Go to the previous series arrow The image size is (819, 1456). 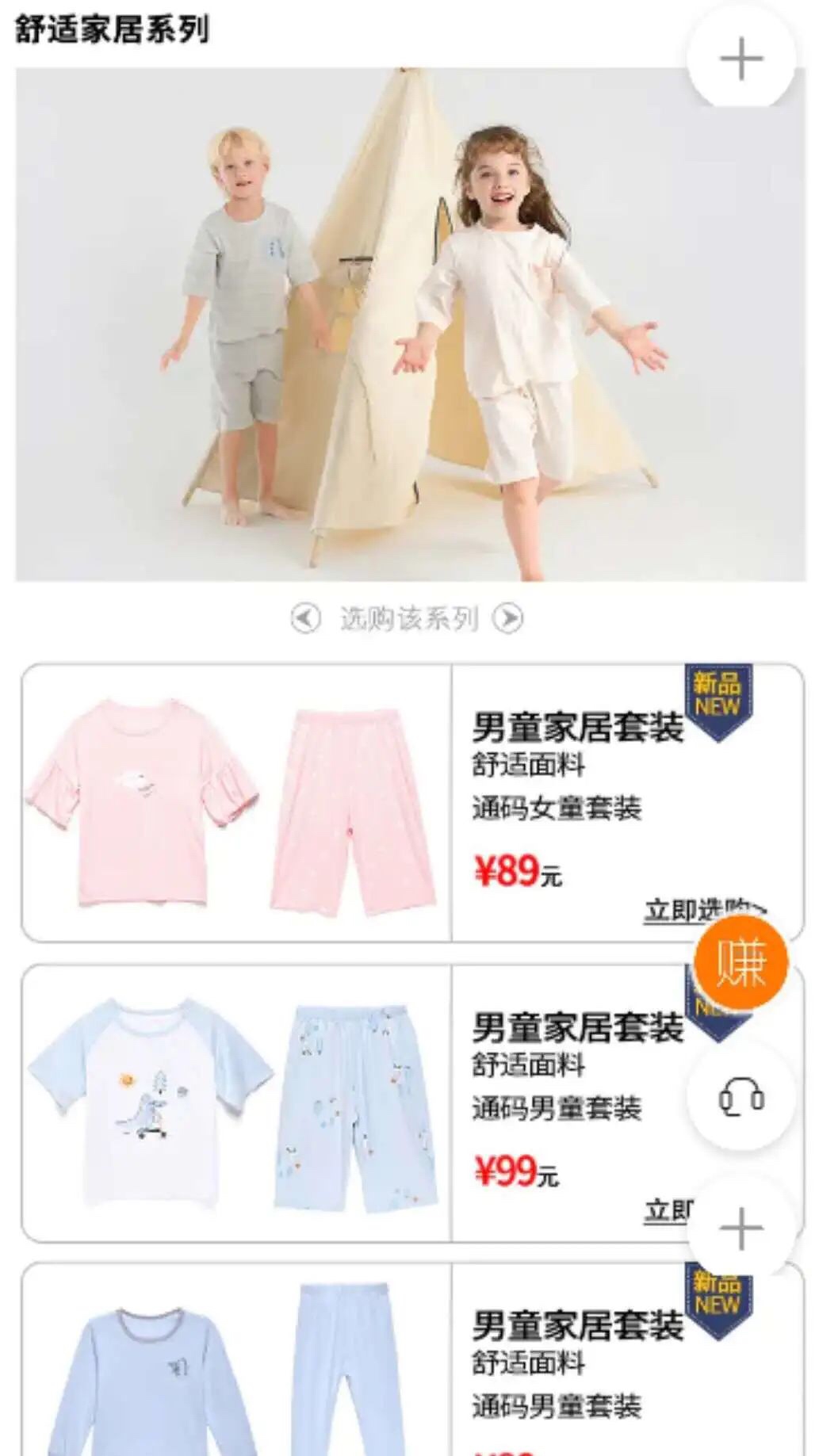305,618
